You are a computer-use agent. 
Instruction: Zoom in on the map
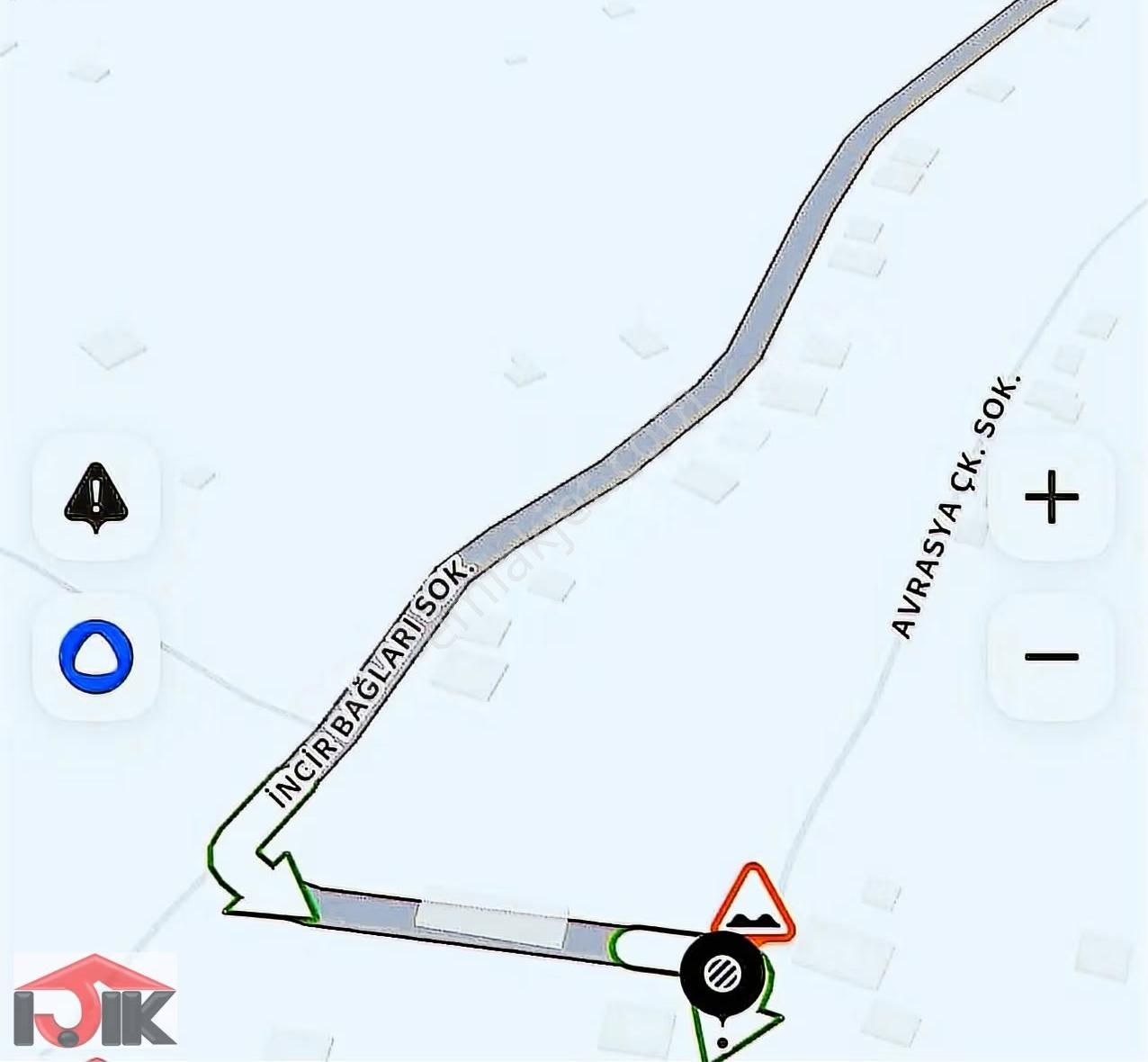click(x=1051, y=496)
